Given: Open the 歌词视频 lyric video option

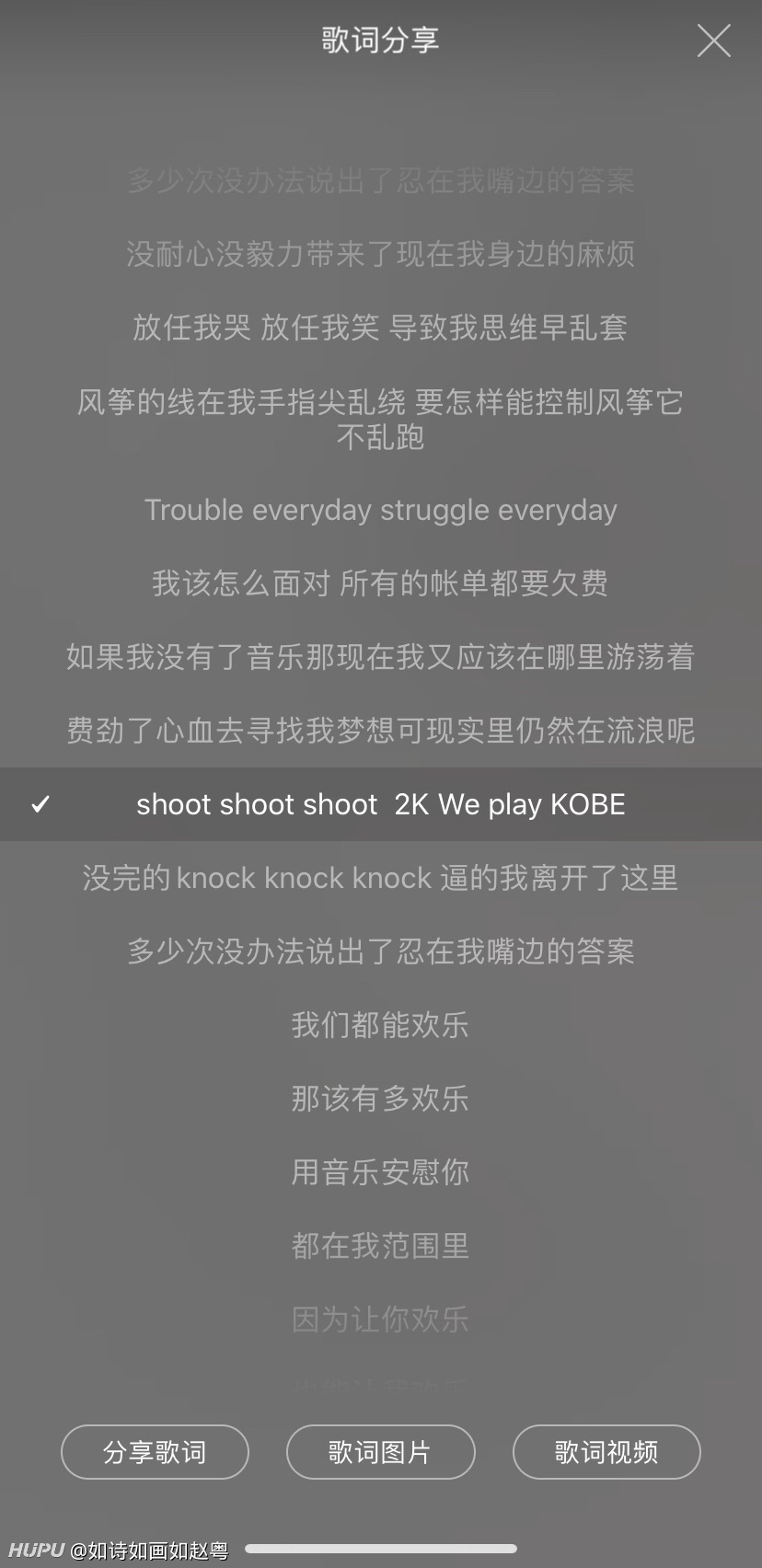Looking at the screenshot, I should pyautogui.click(x=606, y=1452).
